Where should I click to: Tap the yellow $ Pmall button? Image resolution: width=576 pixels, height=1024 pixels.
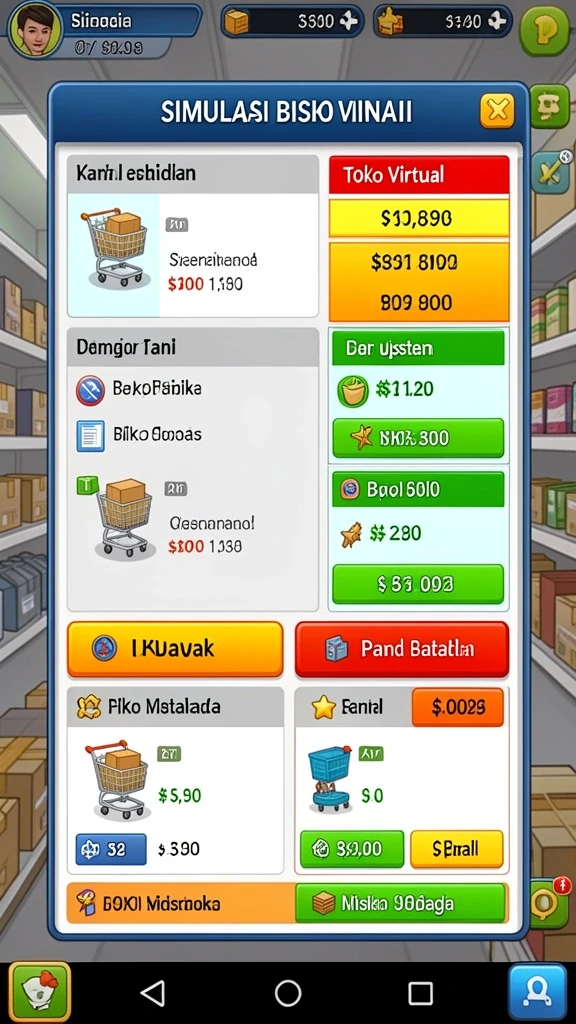point(456,849)
